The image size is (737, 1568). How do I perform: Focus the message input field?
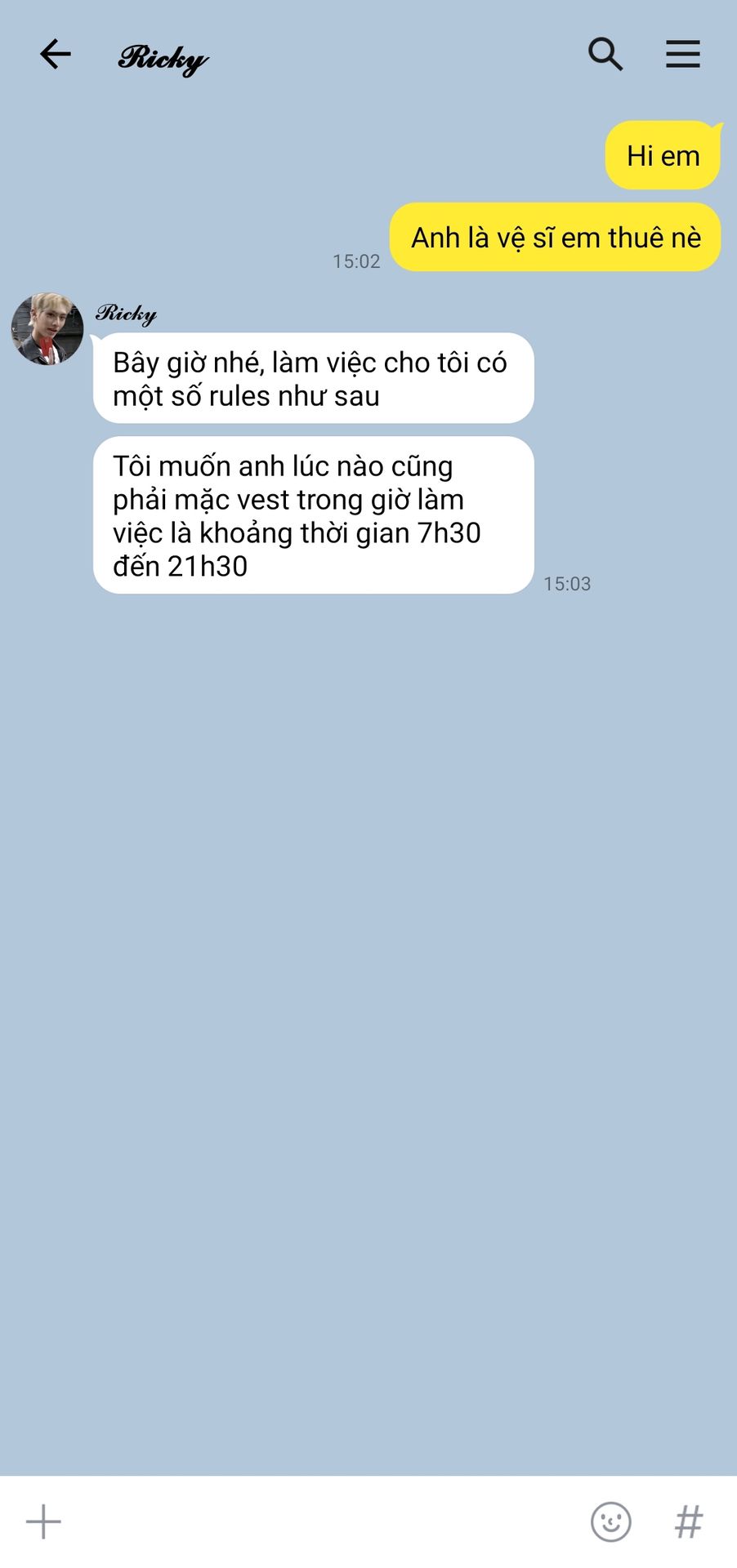click(327, 1522)
